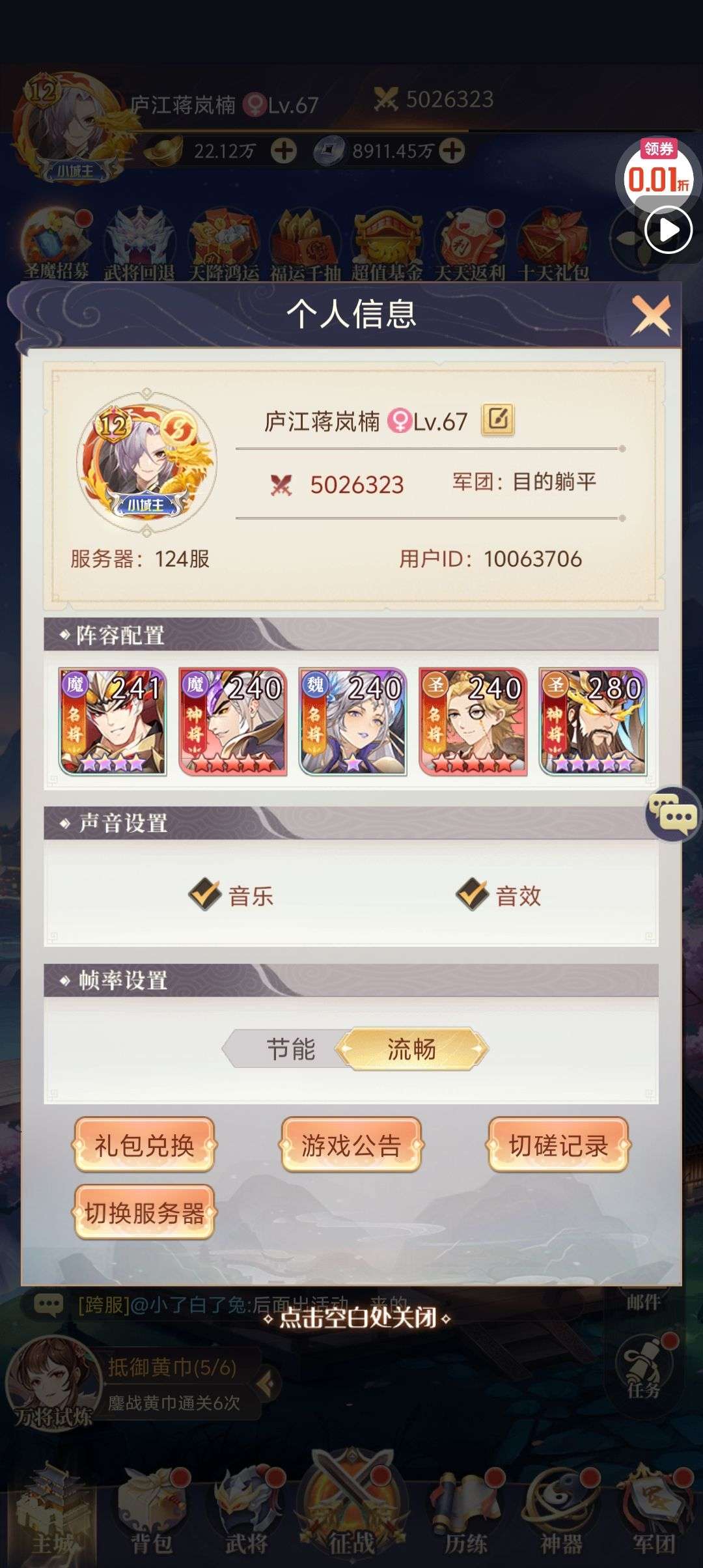Open 切磋记录 sparring records
This screenshot has width=703, height=1568.
558,1145
